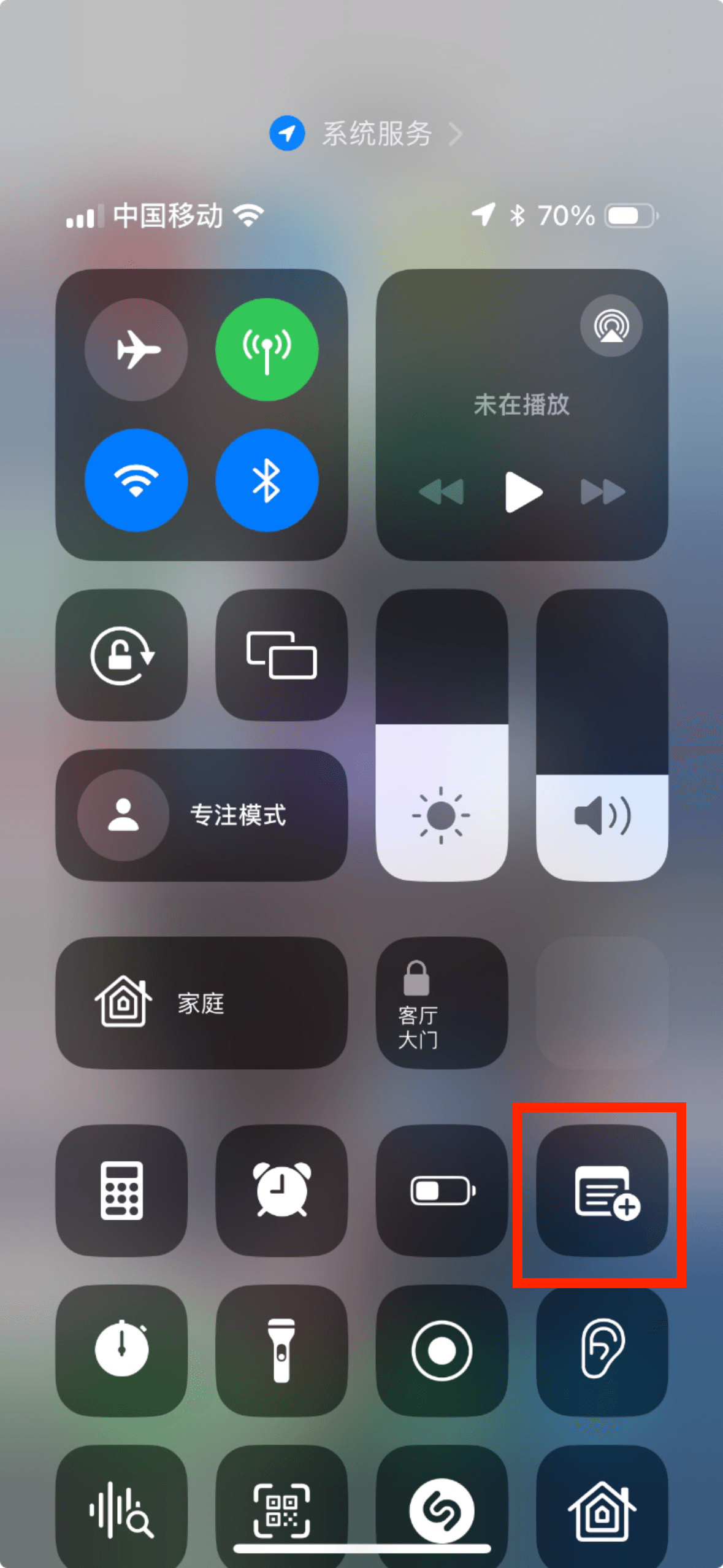The height and width of the screenshot is (1568, 723).
Task: Toggle portrait orientation lock
Action: [x=121, y=655]
